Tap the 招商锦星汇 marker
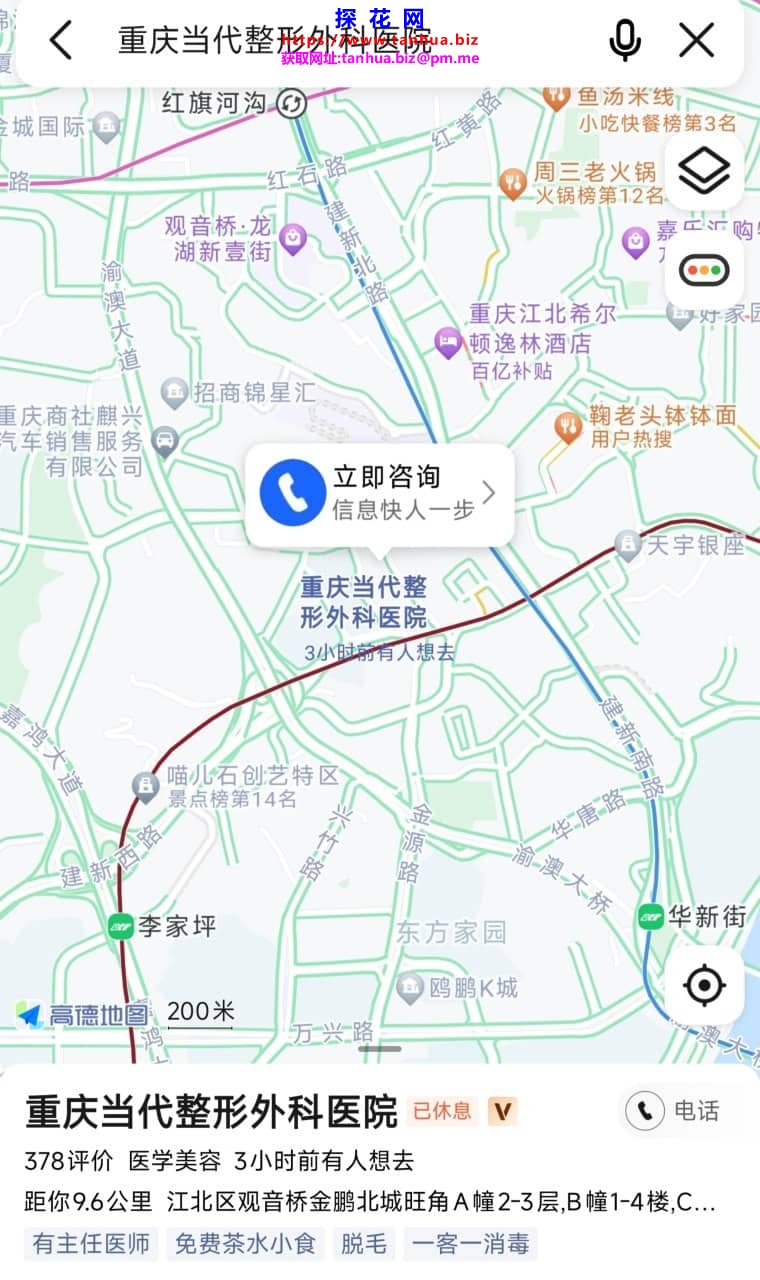760x1280 pixels. tap(175, 391)
